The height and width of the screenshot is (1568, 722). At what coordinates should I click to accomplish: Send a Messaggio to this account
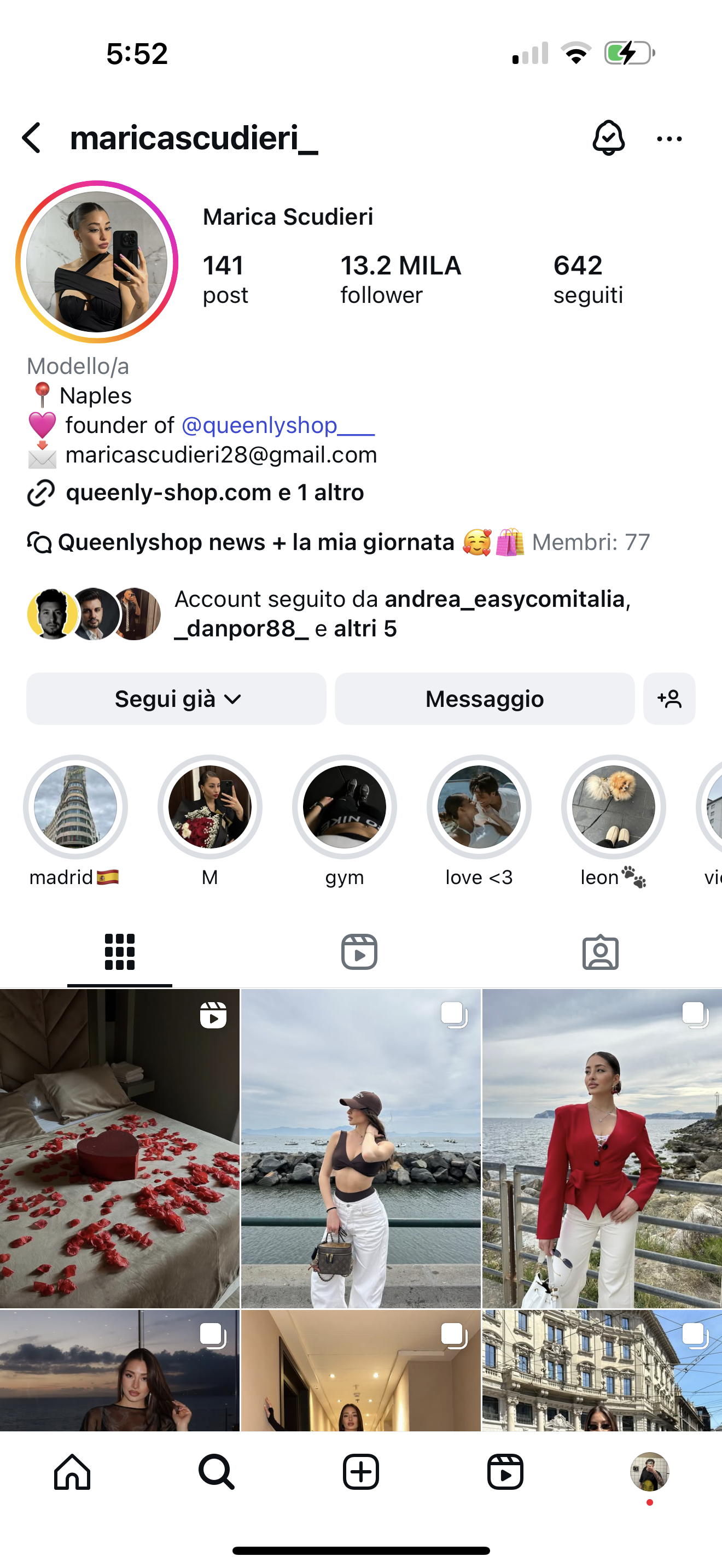[484, 699]
